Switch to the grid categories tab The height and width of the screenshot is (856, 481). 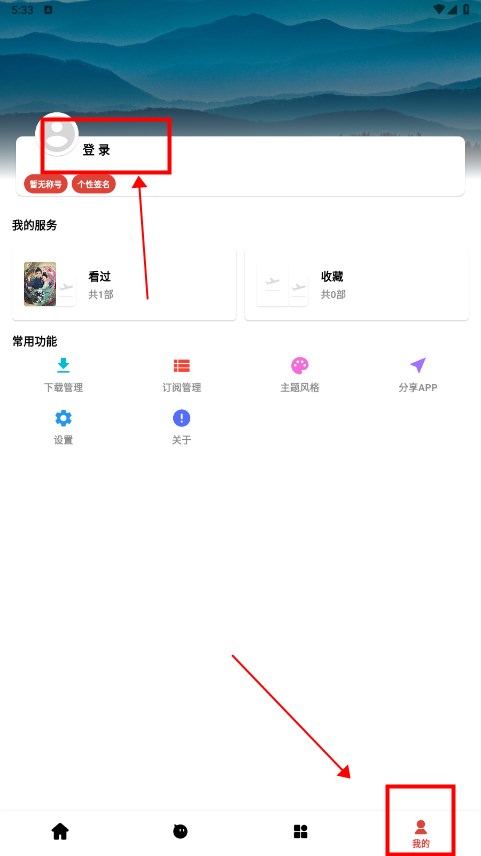point(301,831)
